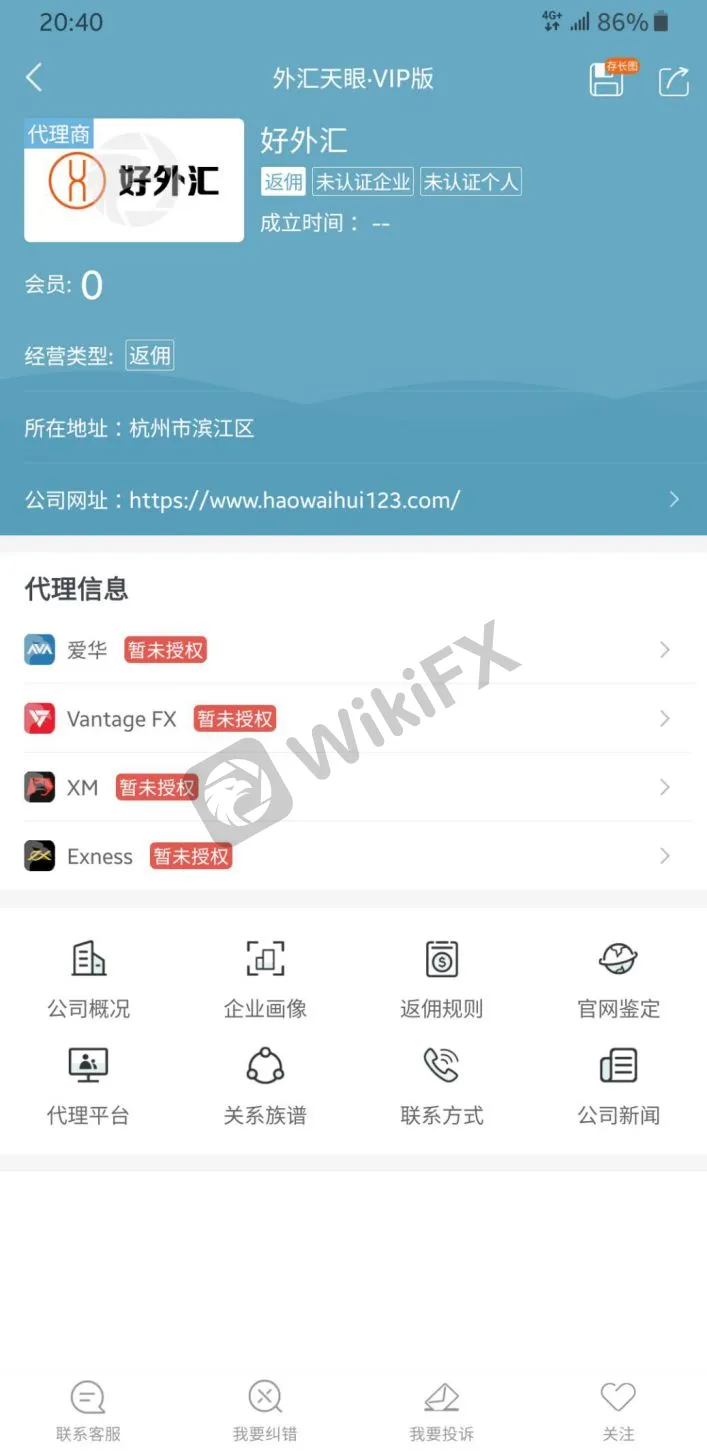Image resolution: width=707 pixels, height=1453 pixels.
Task: Open the 爱华 agent row
Action: click(353, 650)
